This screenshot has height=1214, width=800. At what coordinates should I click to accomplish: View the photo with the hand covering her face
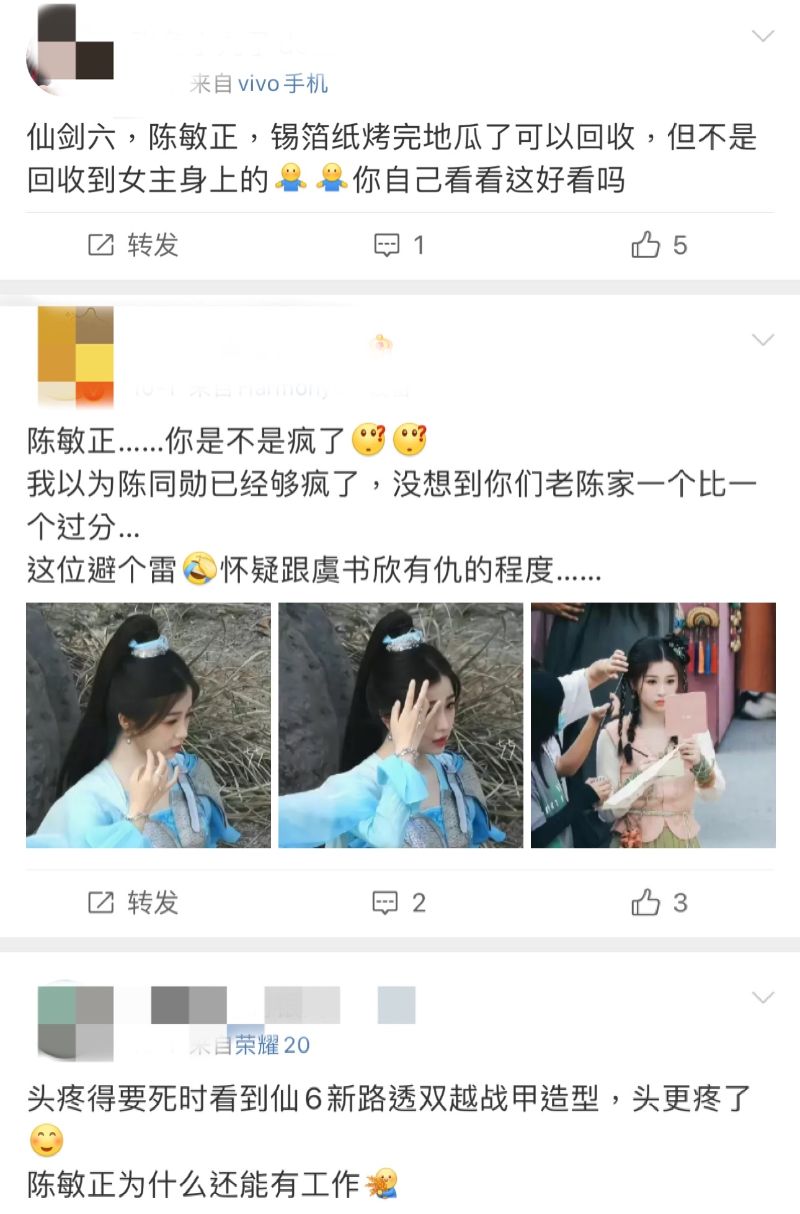(x=400, y=725)
